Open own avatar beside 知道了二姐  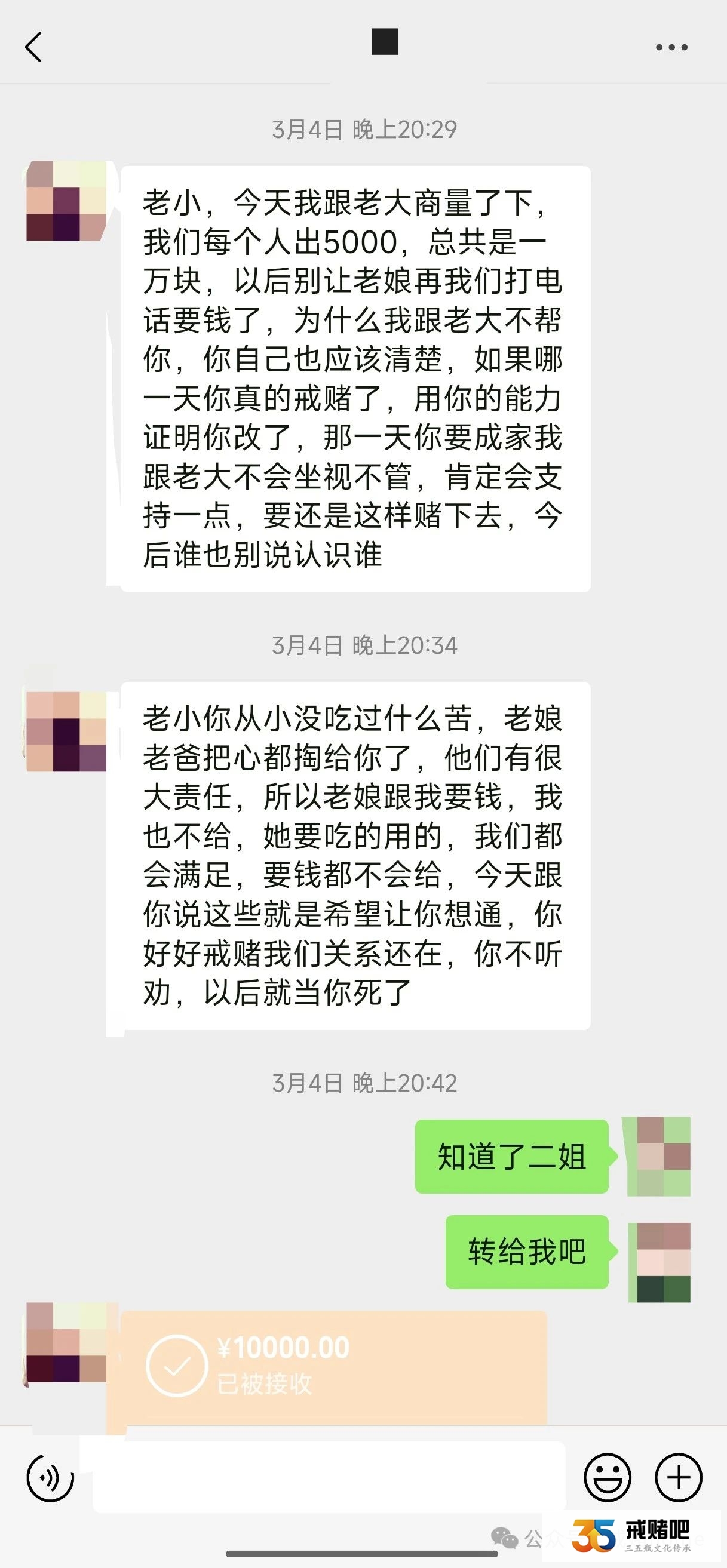click(660, 1155)
